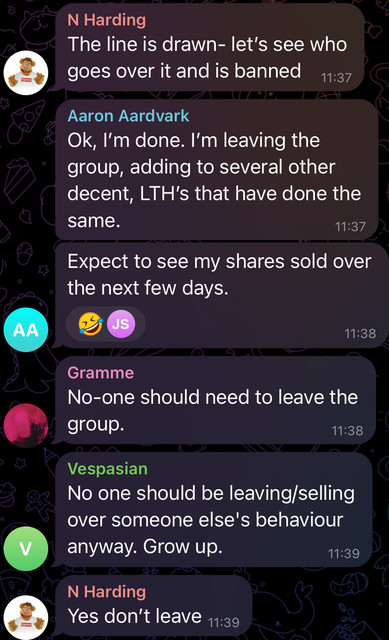Open Gramme's pink profile picture
Screen dimensions: 389x640
pyautogui.click(x=26, y=425)
